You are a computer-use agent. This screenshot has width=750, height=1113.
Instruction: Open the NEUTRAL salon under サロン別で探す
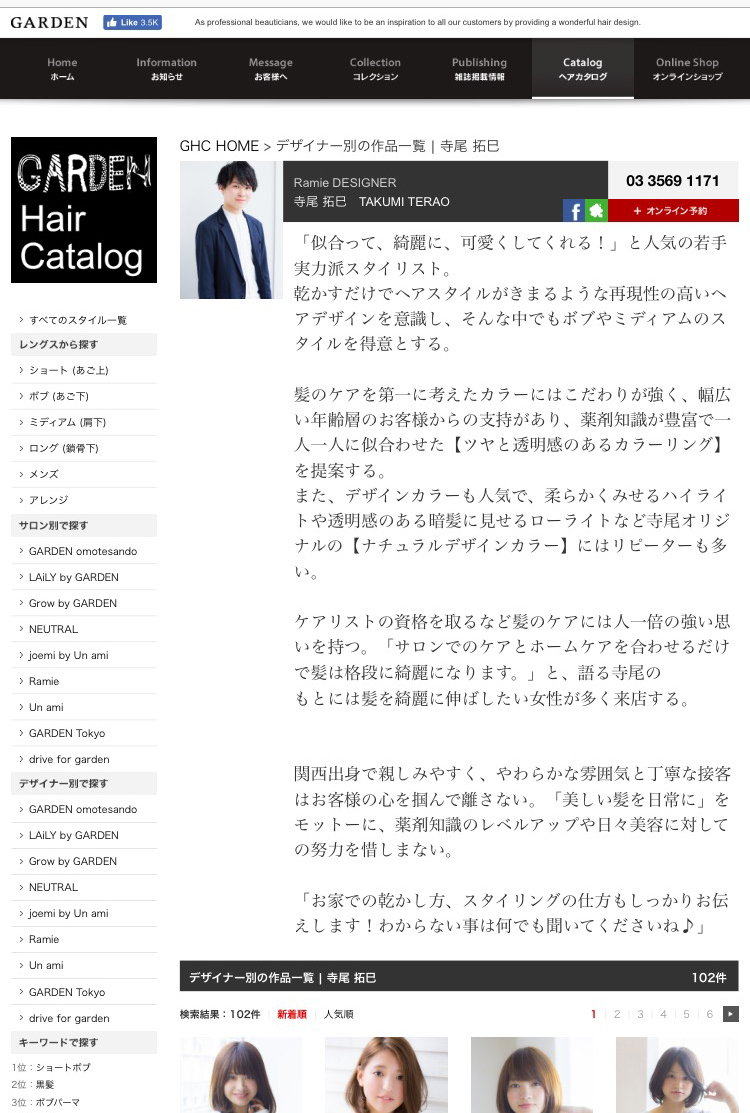[53, 629]
